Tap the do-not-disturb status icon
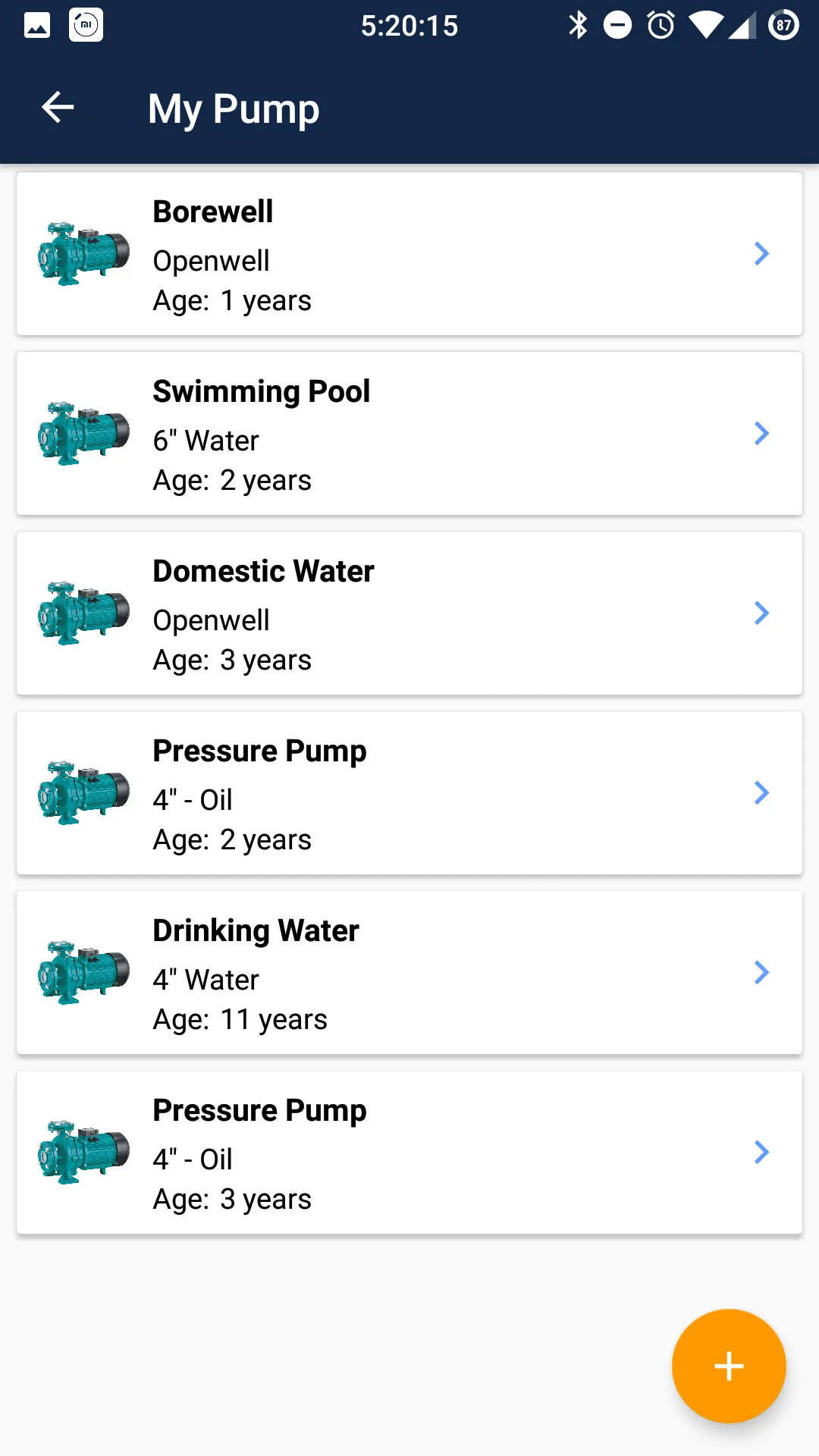 pos(617,25)
